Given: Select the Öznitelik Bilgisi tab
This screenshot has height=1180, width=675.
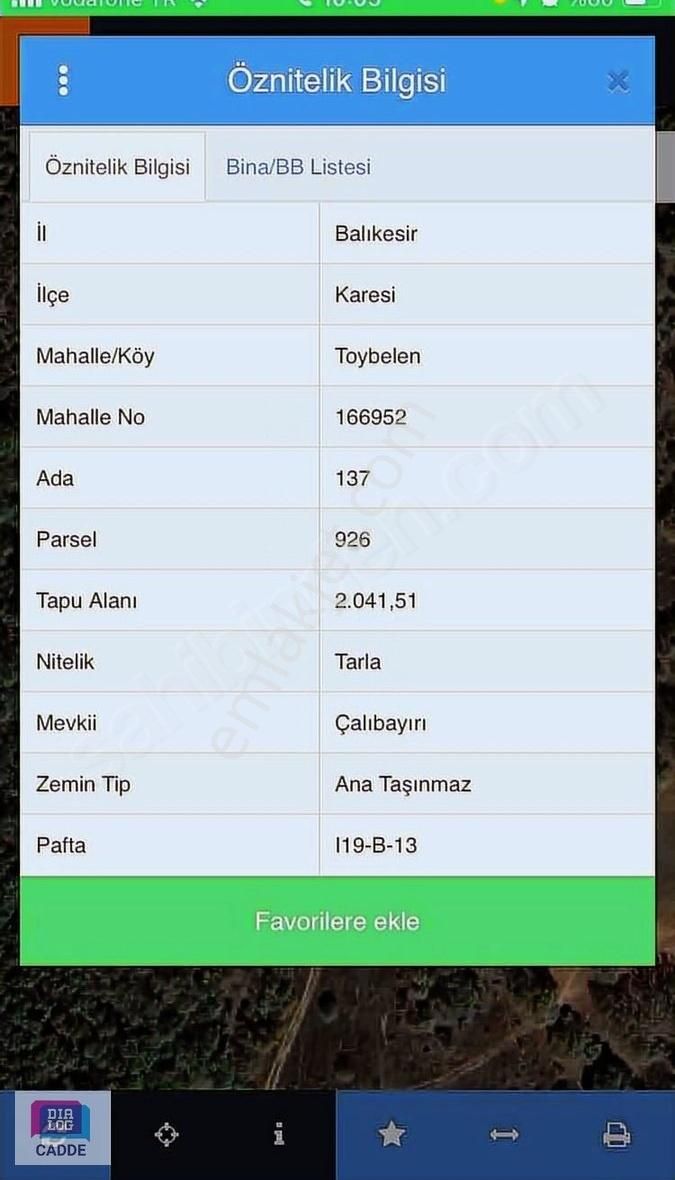Looking at the screenshot, I should (x=117, y=167).
